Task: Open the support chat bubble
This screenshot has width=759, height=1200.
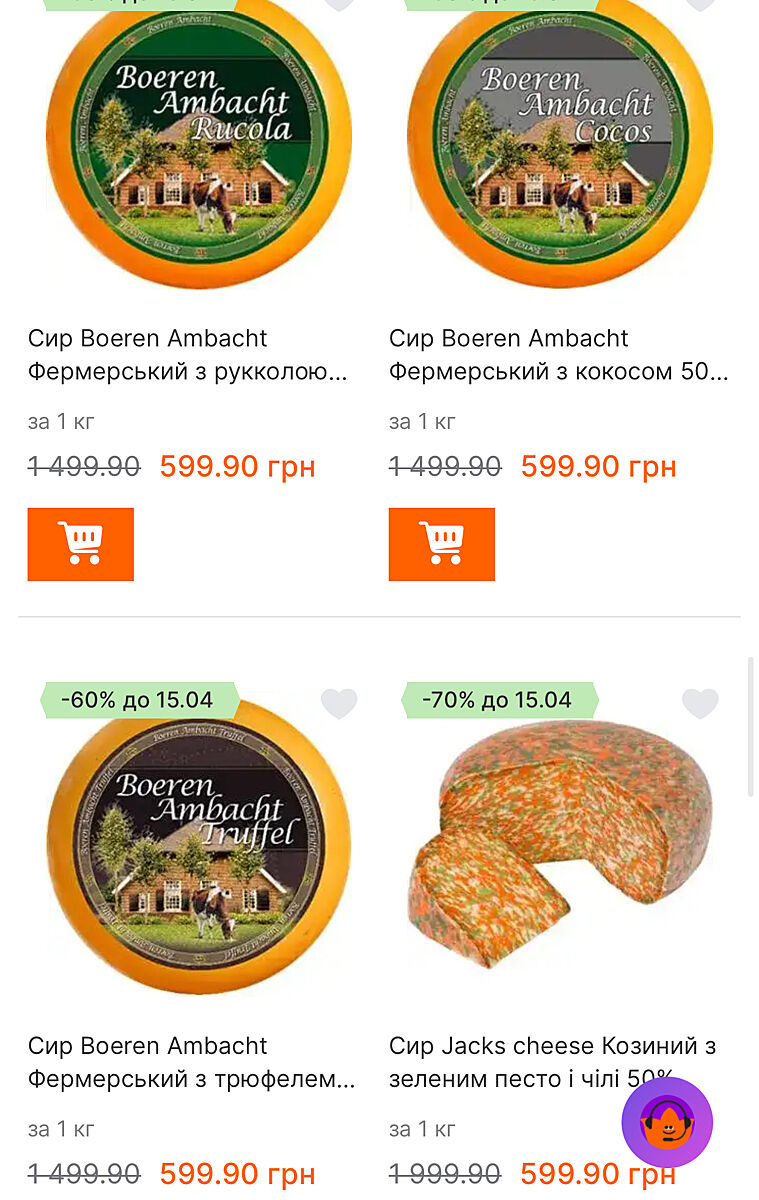Action: click(667, 1122)
